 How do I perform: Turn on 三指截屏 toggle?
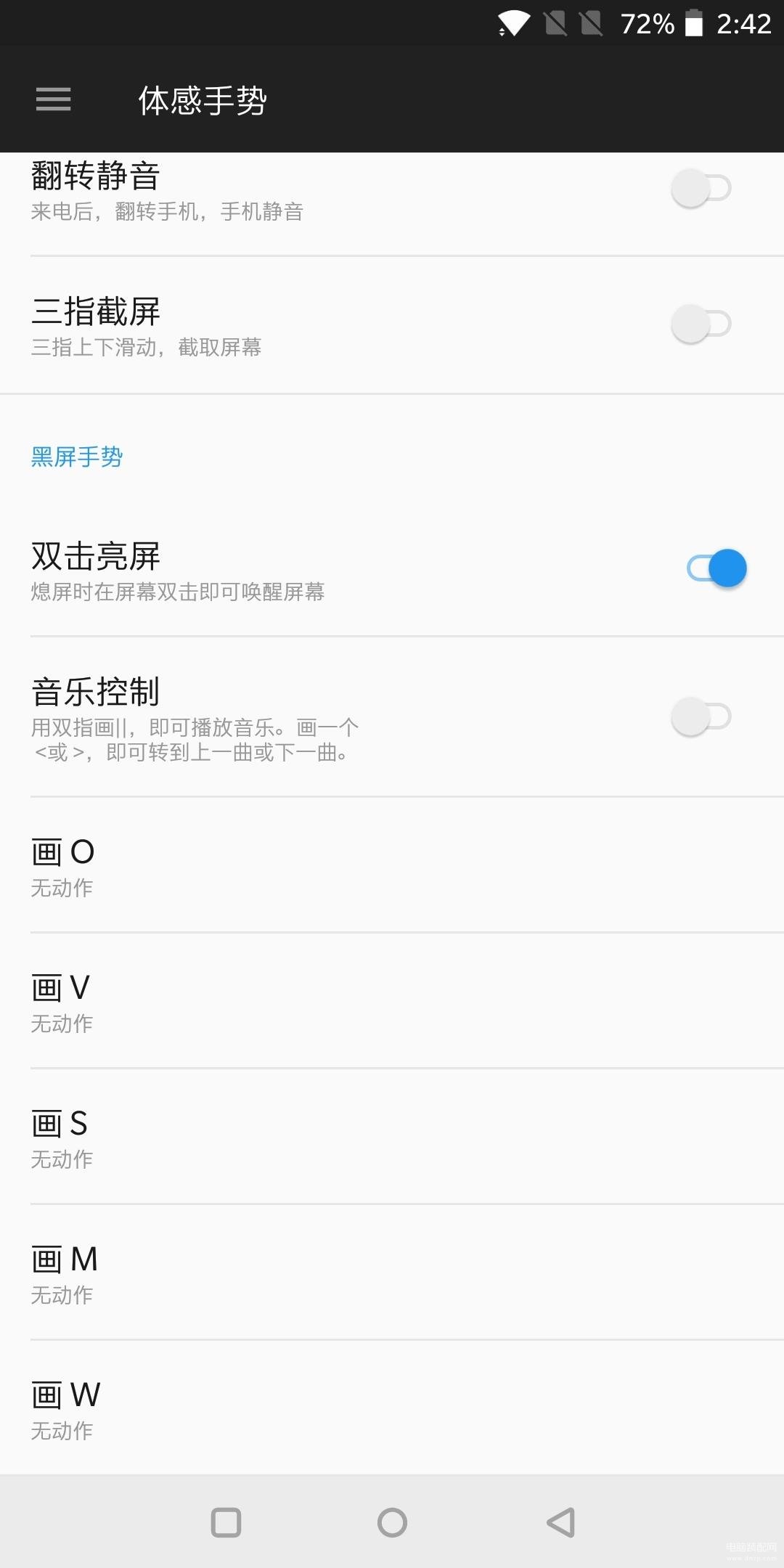tap(701, 324)
